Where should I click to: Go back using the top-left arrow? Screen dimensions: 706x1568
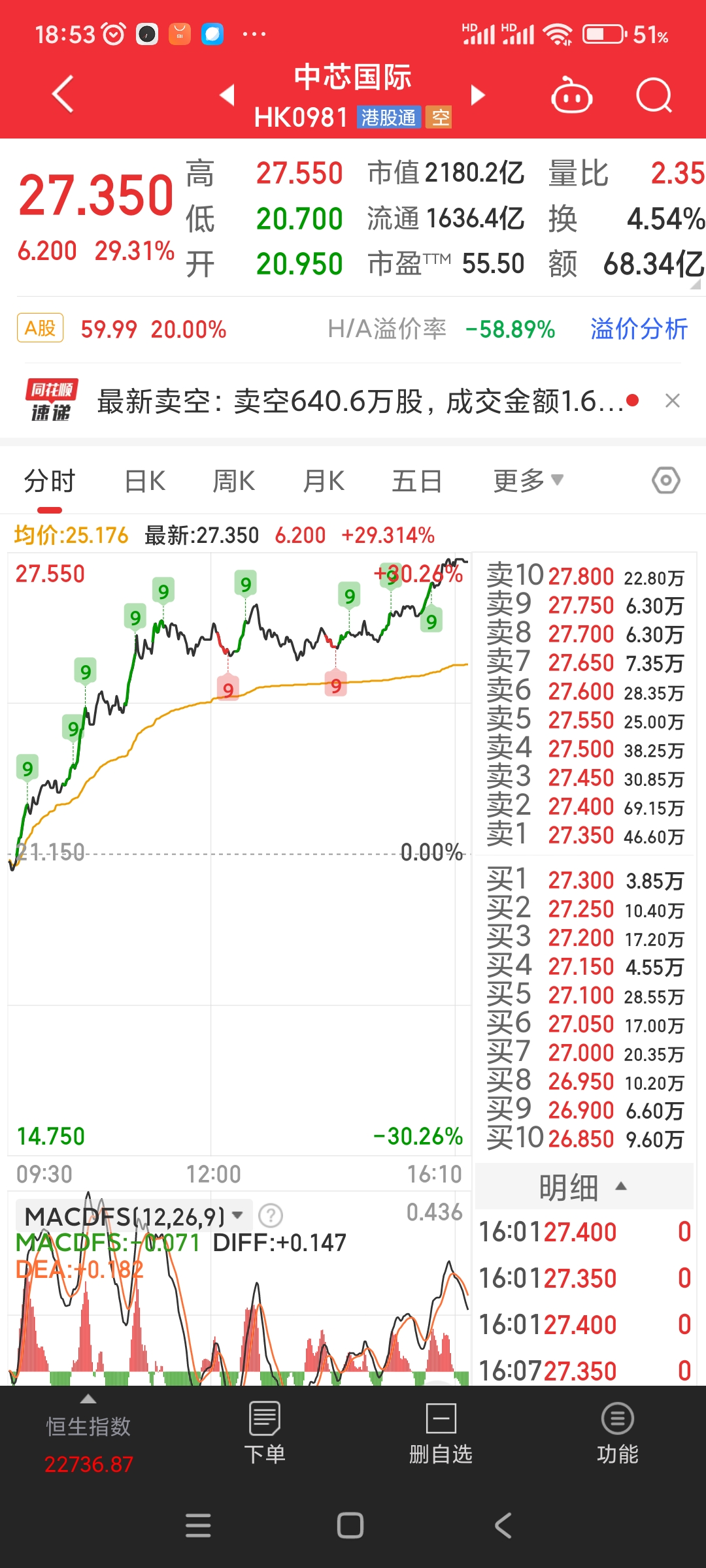coord(62,95)
